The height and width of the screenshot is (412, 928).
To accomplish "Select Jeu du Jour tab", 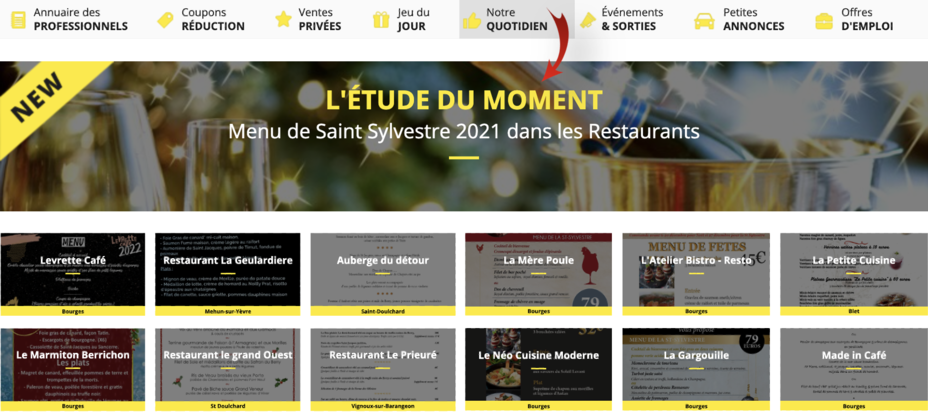I will pos(402,19).
